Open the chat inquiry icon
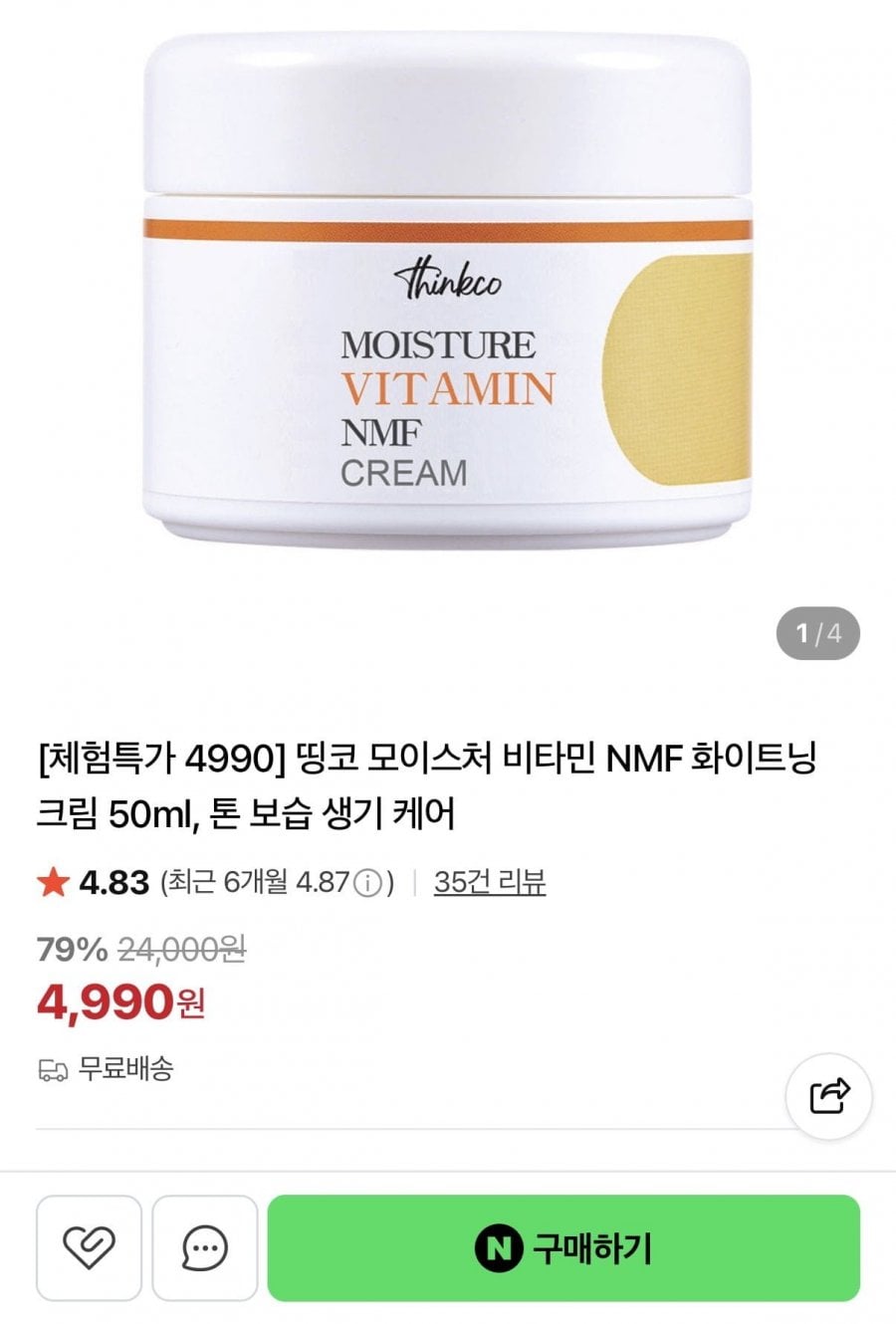 (x=205, y=1247)
